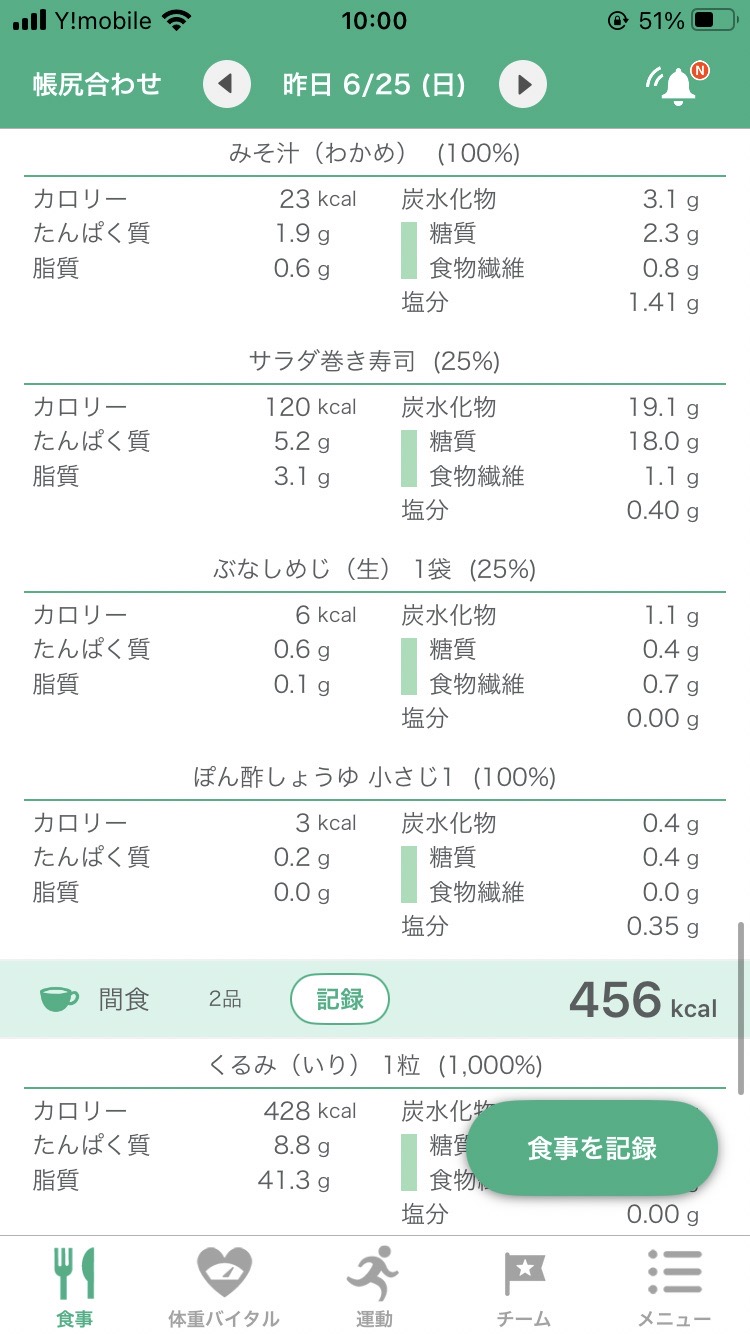Image resolution: width=750 pixels, height=1334 pixels.
Task: Open the サラダ巻き寿司 entry
Action: coord(375,361)
